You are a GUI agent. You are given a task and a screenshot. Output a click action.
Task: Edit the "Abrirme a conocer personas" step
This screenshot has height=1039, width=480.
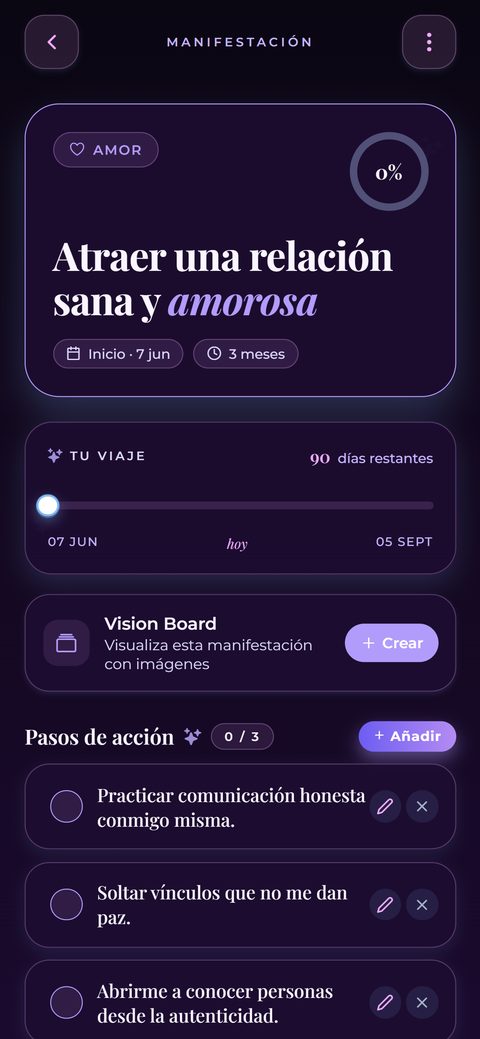[385, 1003]
